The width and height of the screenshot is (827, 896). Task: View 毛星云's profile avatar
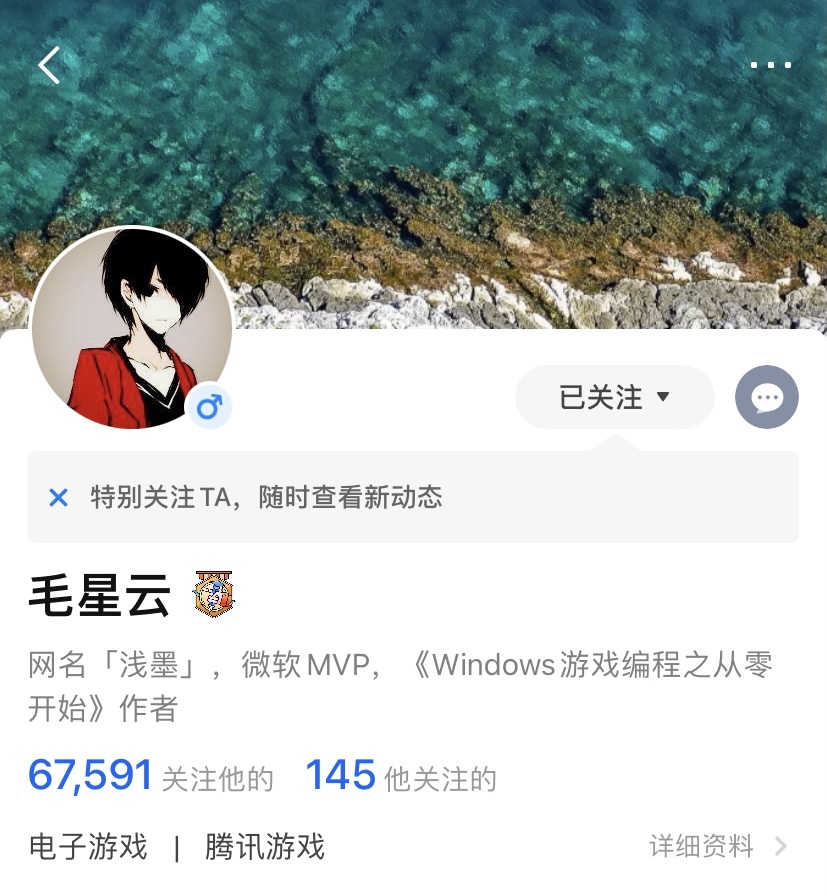point(132,328)
